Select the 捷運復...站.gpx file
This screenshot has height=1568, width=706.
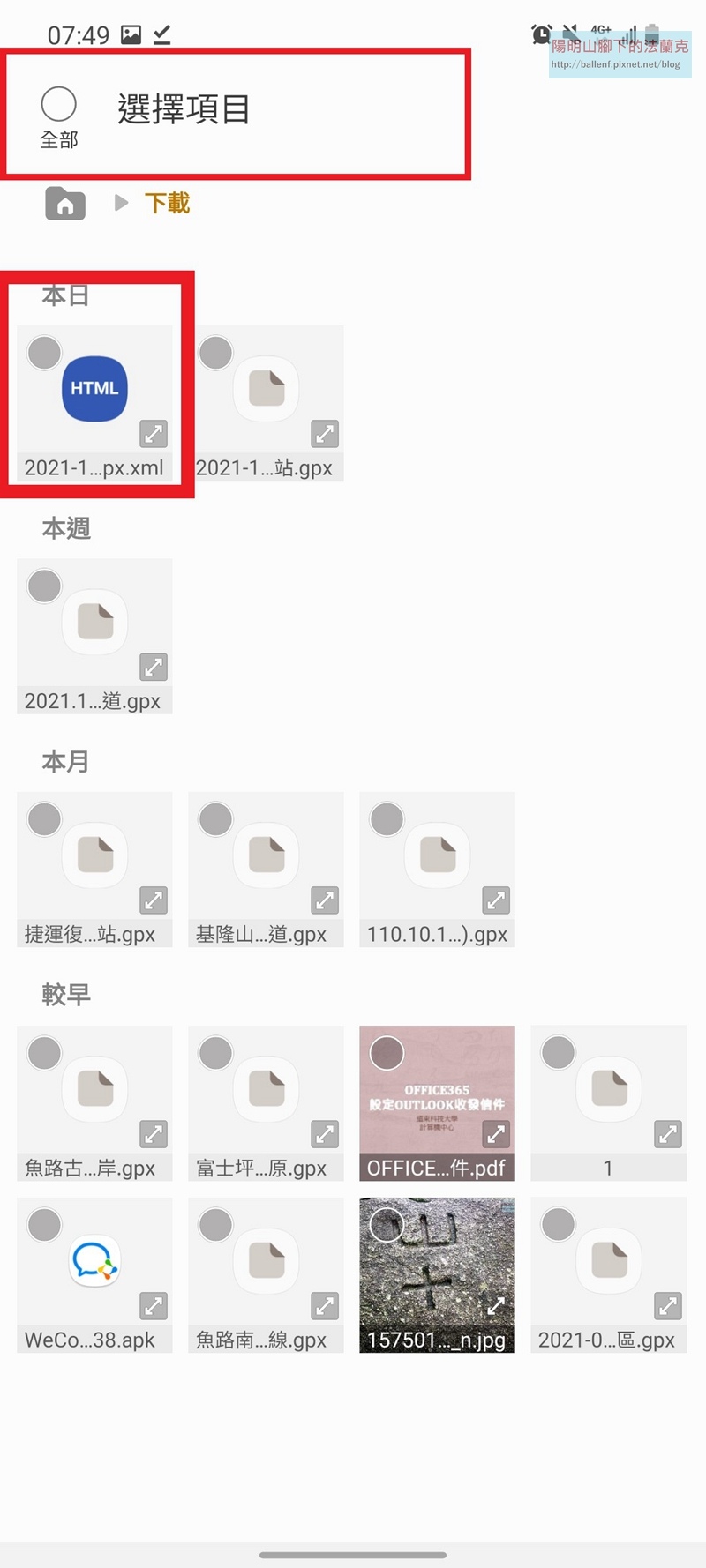tap(94, 870)
